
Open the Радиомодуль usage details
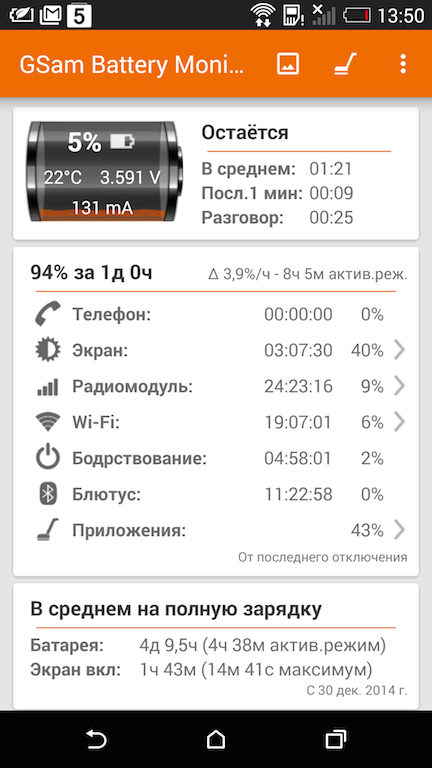tap(216, 386)
